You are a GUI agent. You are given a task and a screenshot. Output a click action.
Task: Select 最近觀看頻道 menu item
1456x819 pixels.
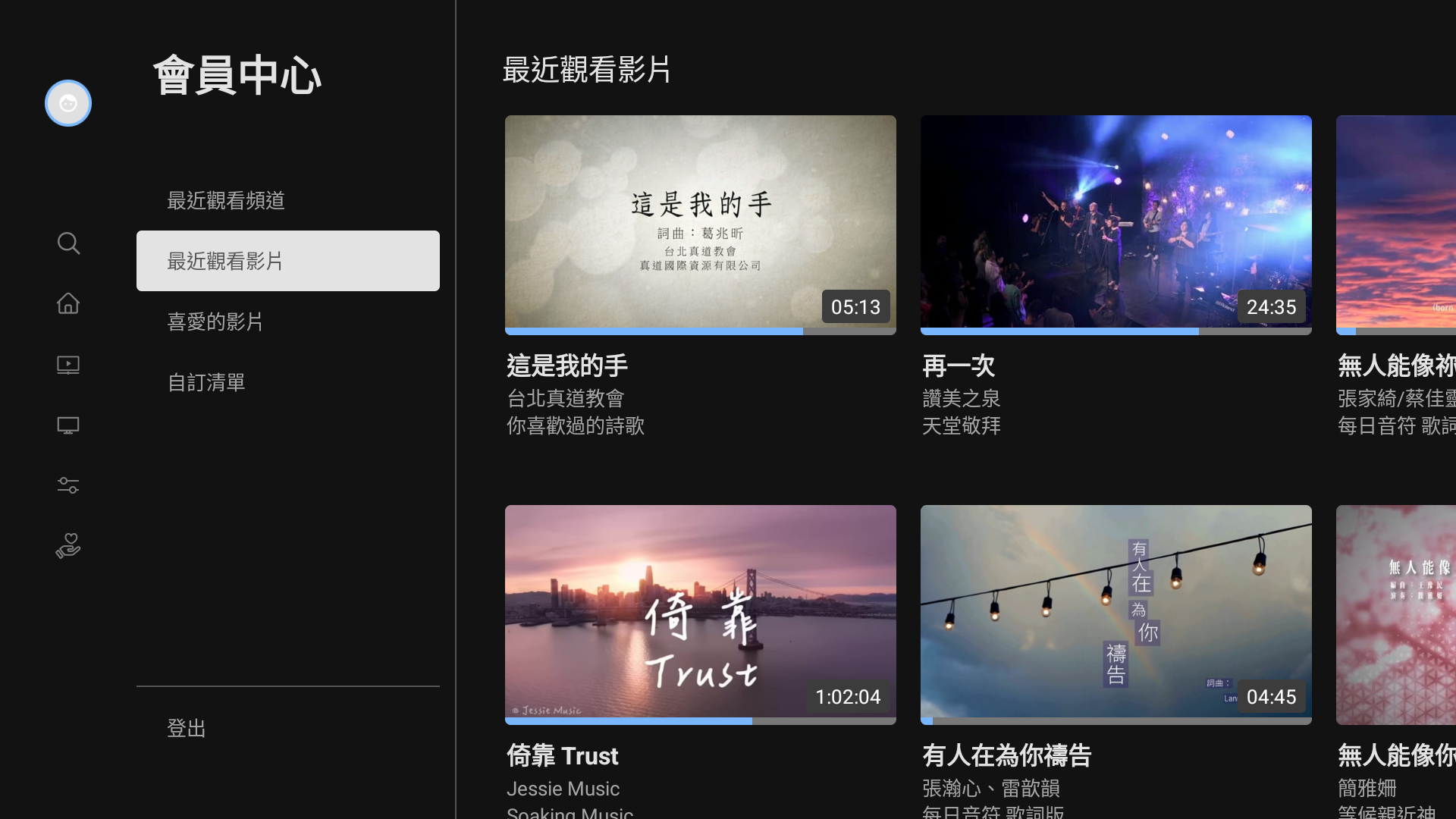point(226,200)
